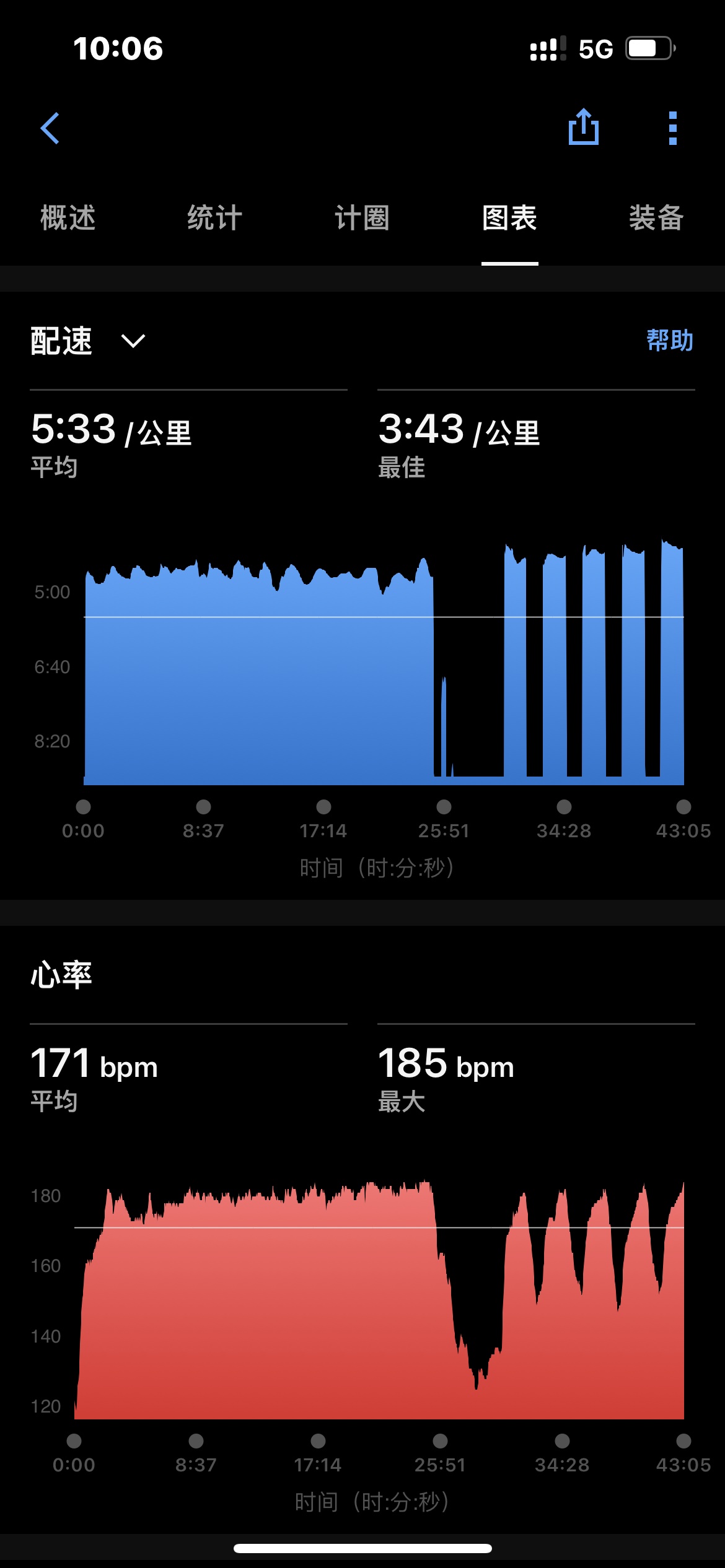This screenshot has height=1568, width=725.
Task: Switch to the 概述 tab
Action: 68,218
